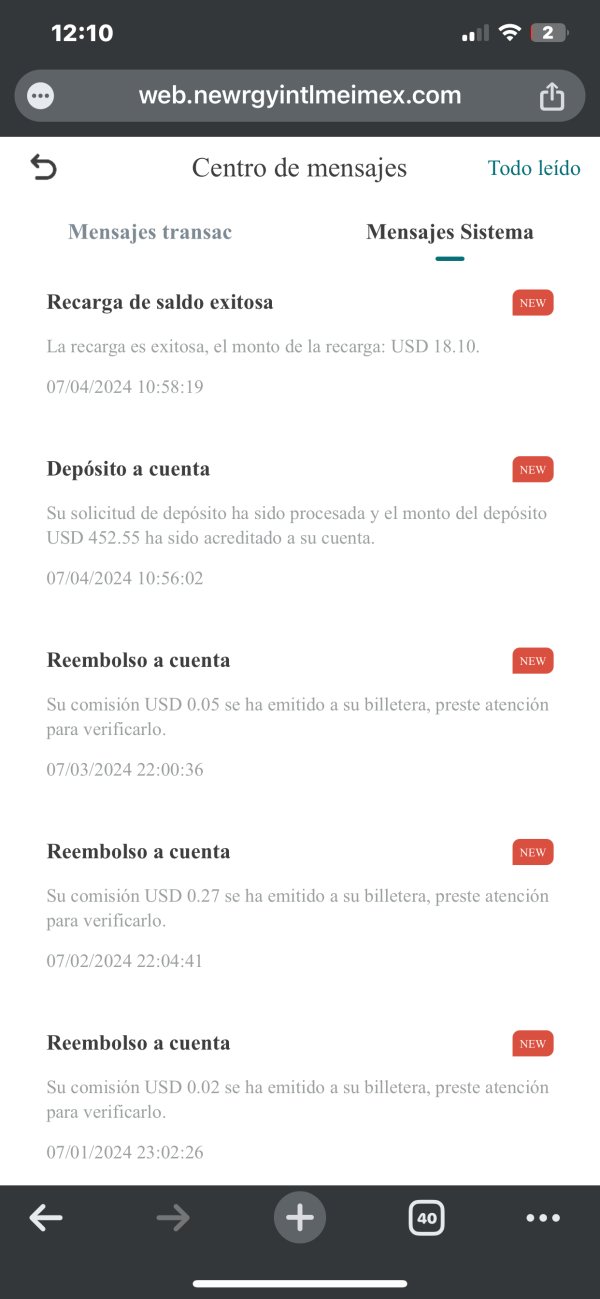Viewport: 600px width, 1299px height.
Task: View the USD 0.27 commission refund message
Action: coord(300,906)
